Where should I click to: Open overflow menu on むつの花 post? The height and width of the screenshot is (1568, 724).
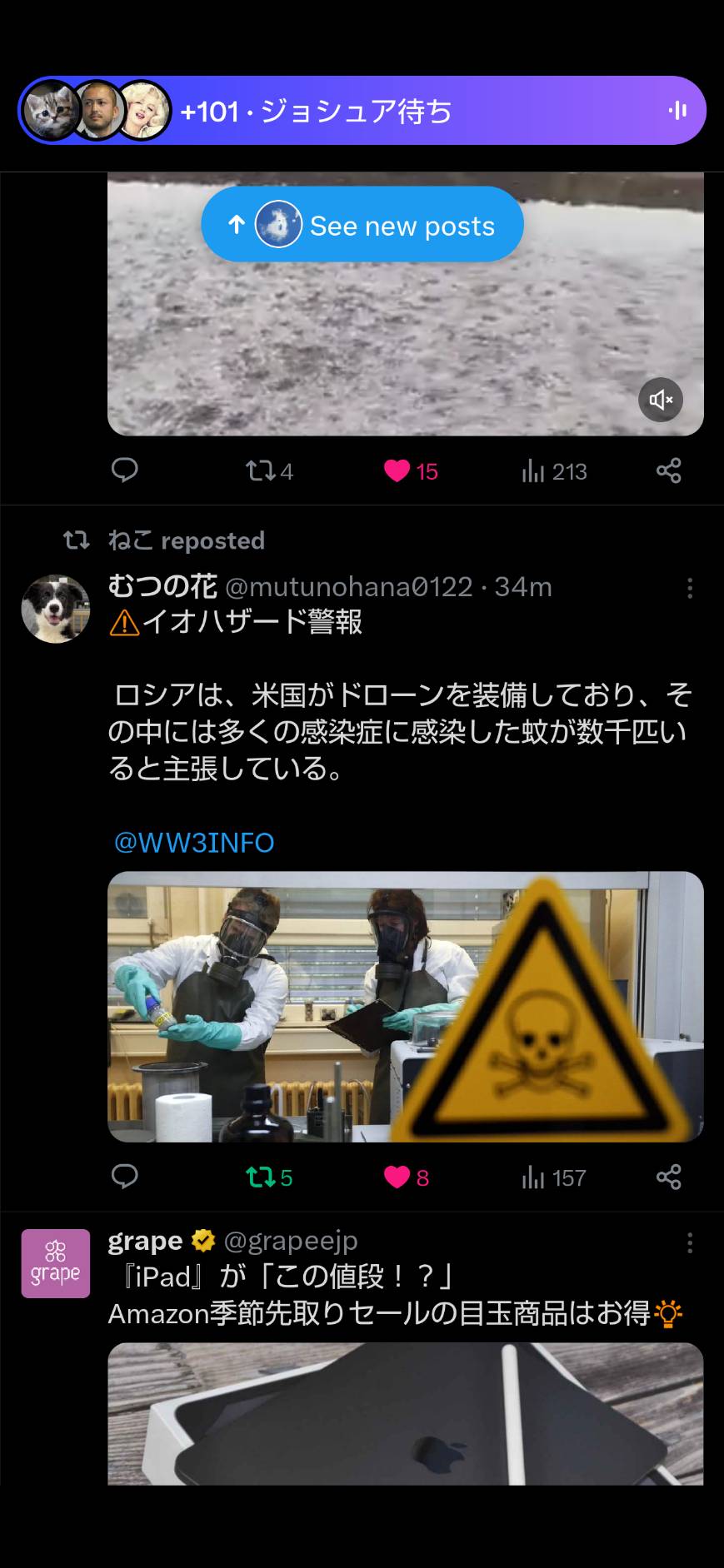click(x=689, y=589)
